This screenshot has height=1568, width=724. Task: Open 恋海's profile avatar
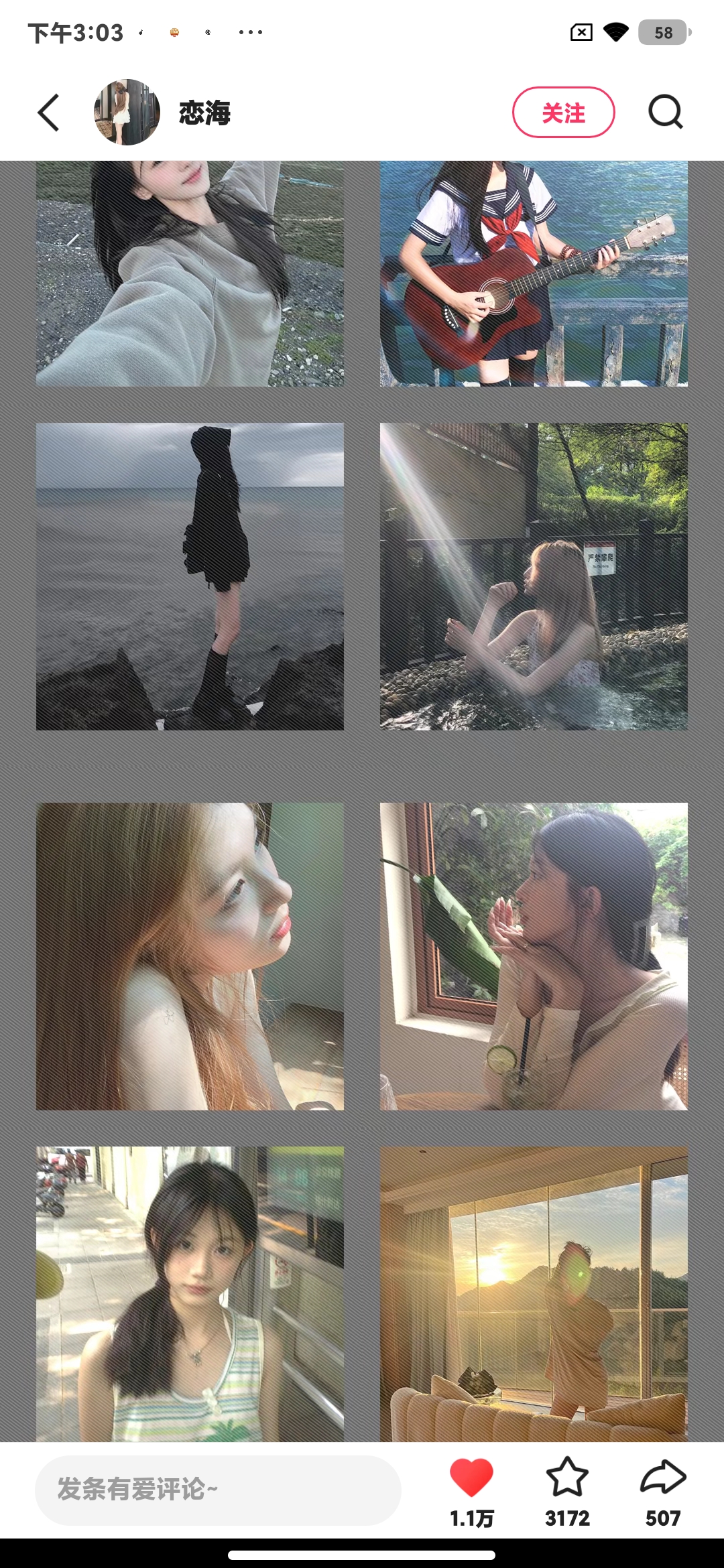pos(127,113)
